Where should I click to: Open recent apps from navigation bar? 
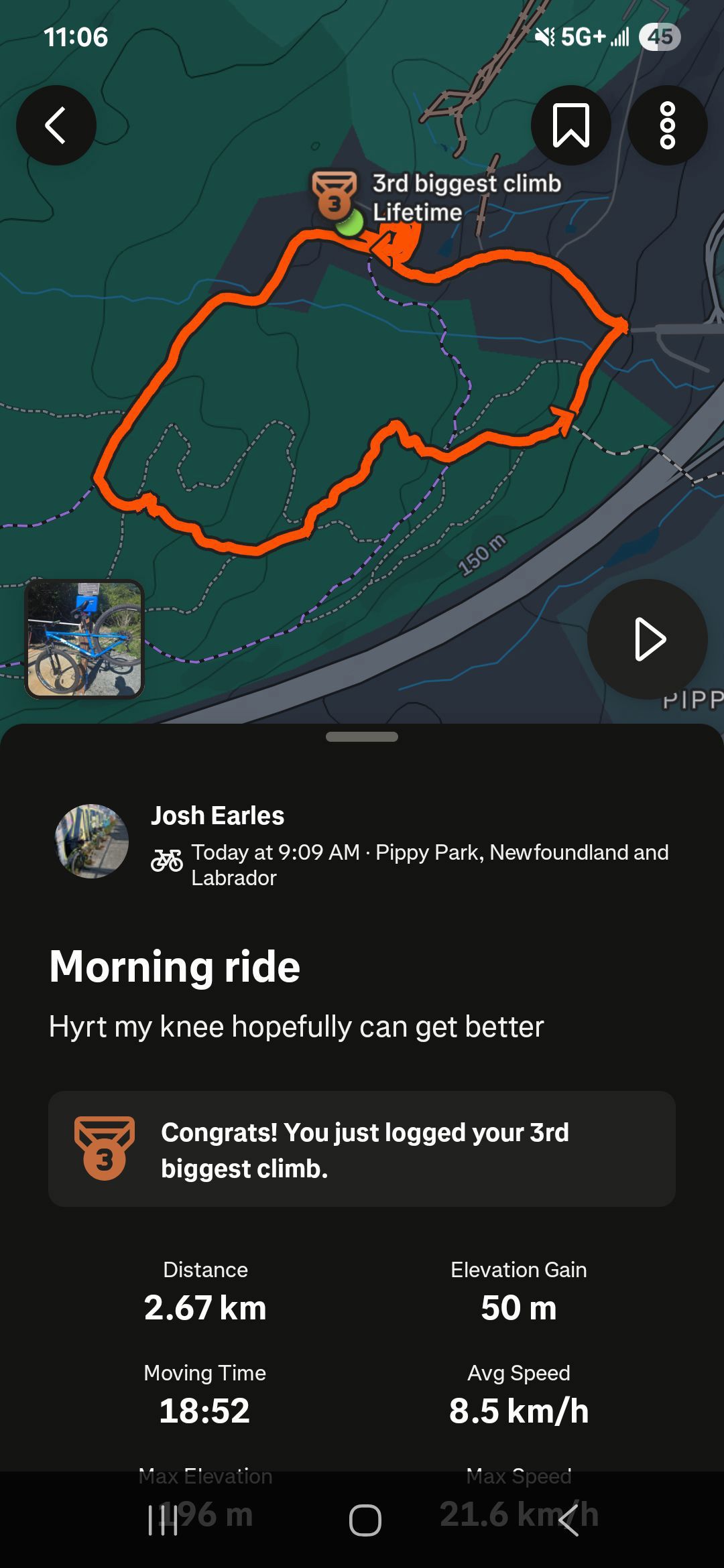pos(163,1520)
